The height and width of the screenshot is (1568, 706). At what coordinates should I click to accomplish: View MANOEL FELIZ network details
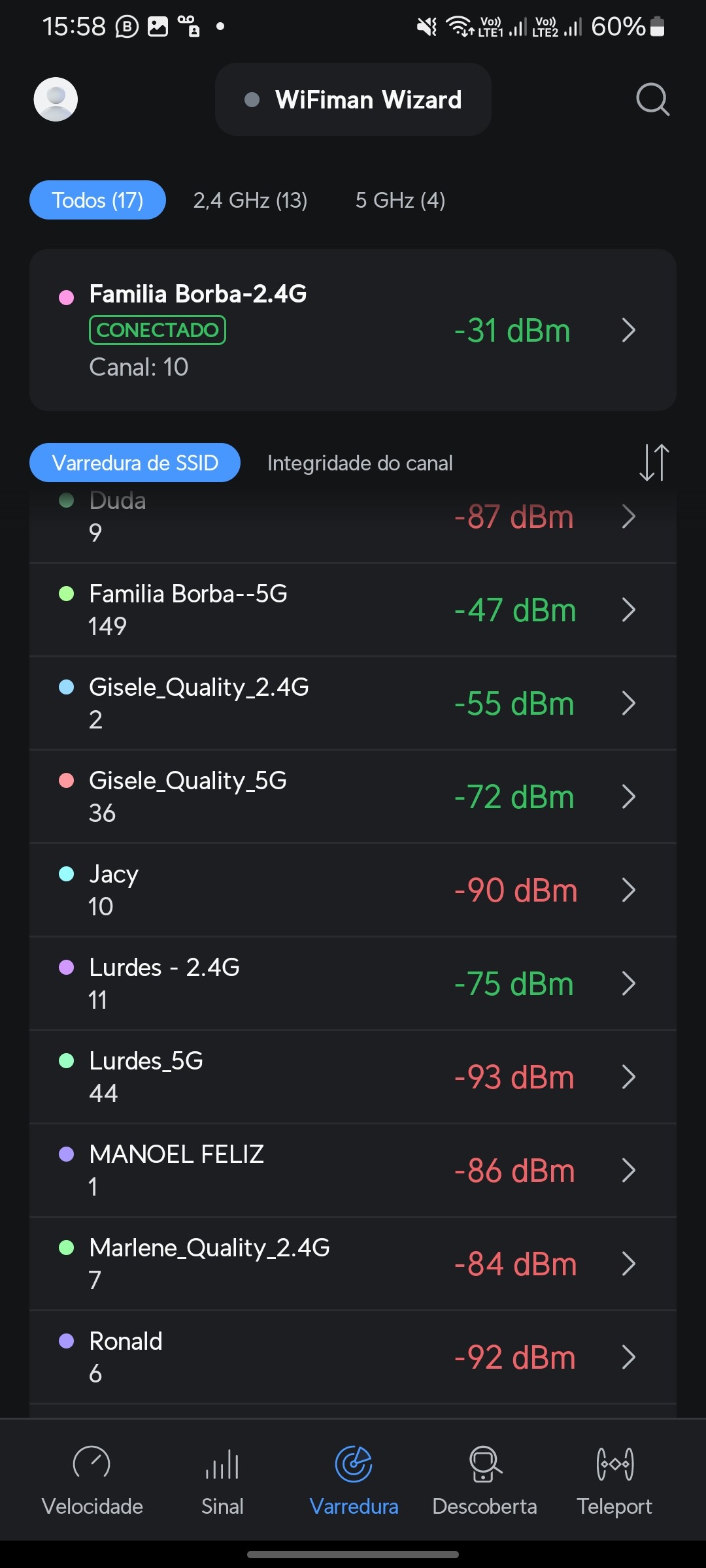click(x=353, y=1170)
